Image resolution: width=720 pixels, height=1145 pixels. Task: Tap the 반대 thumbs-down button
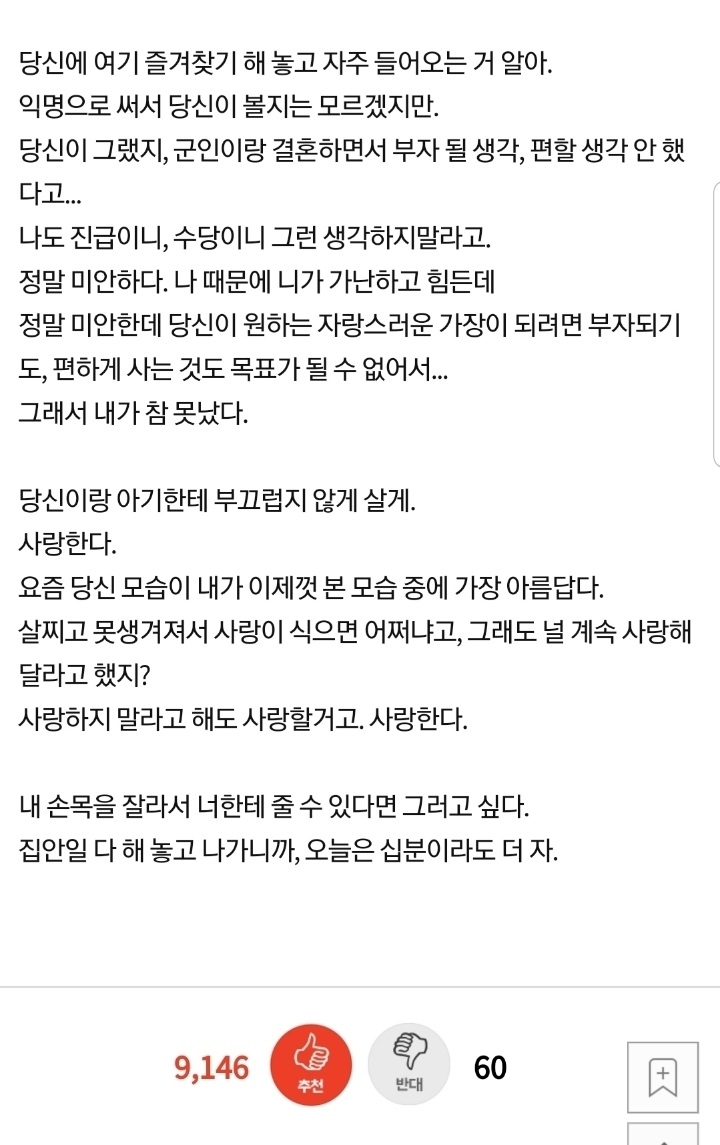point(407,1066)
